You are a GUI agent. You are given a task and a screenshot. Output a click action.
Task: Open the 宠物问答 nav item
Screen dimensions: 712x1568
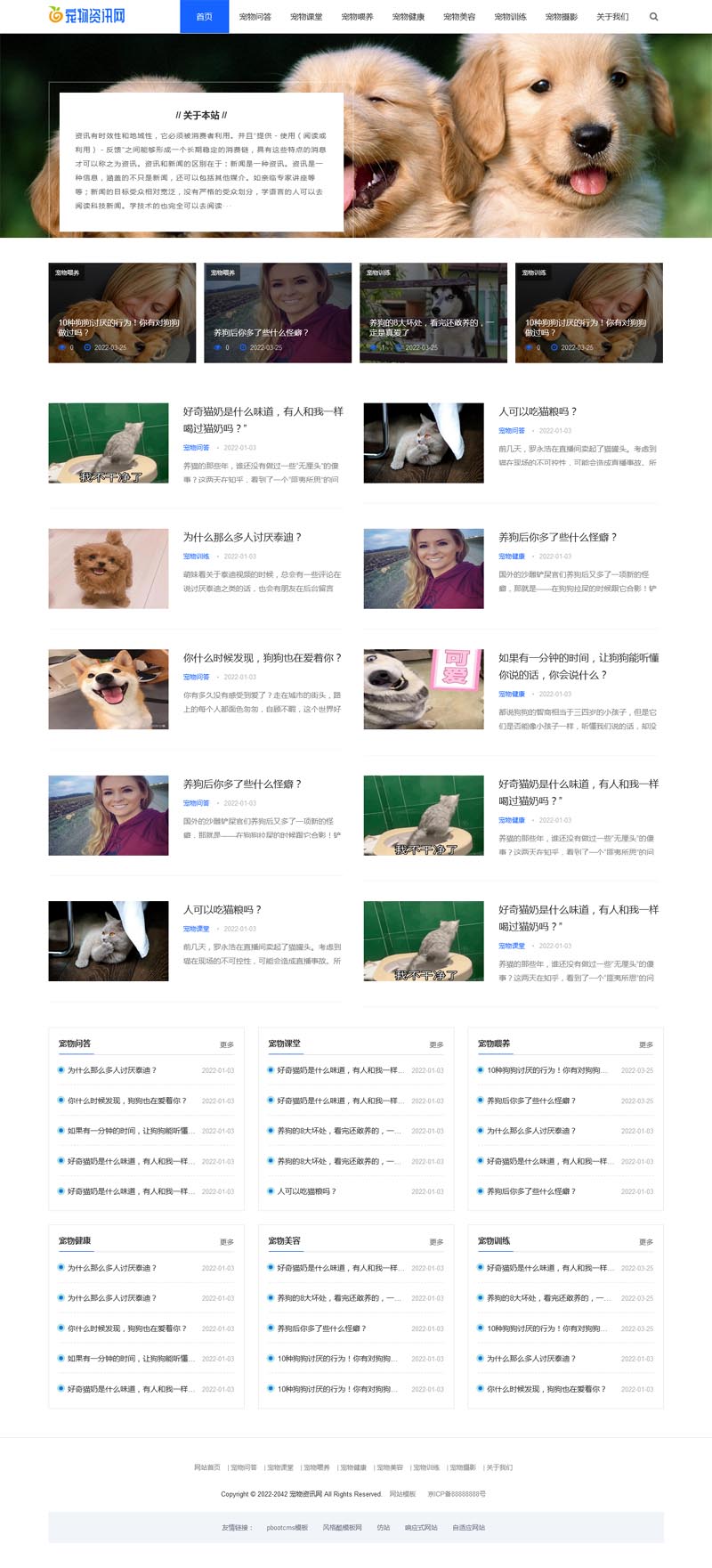pos(255,17)
